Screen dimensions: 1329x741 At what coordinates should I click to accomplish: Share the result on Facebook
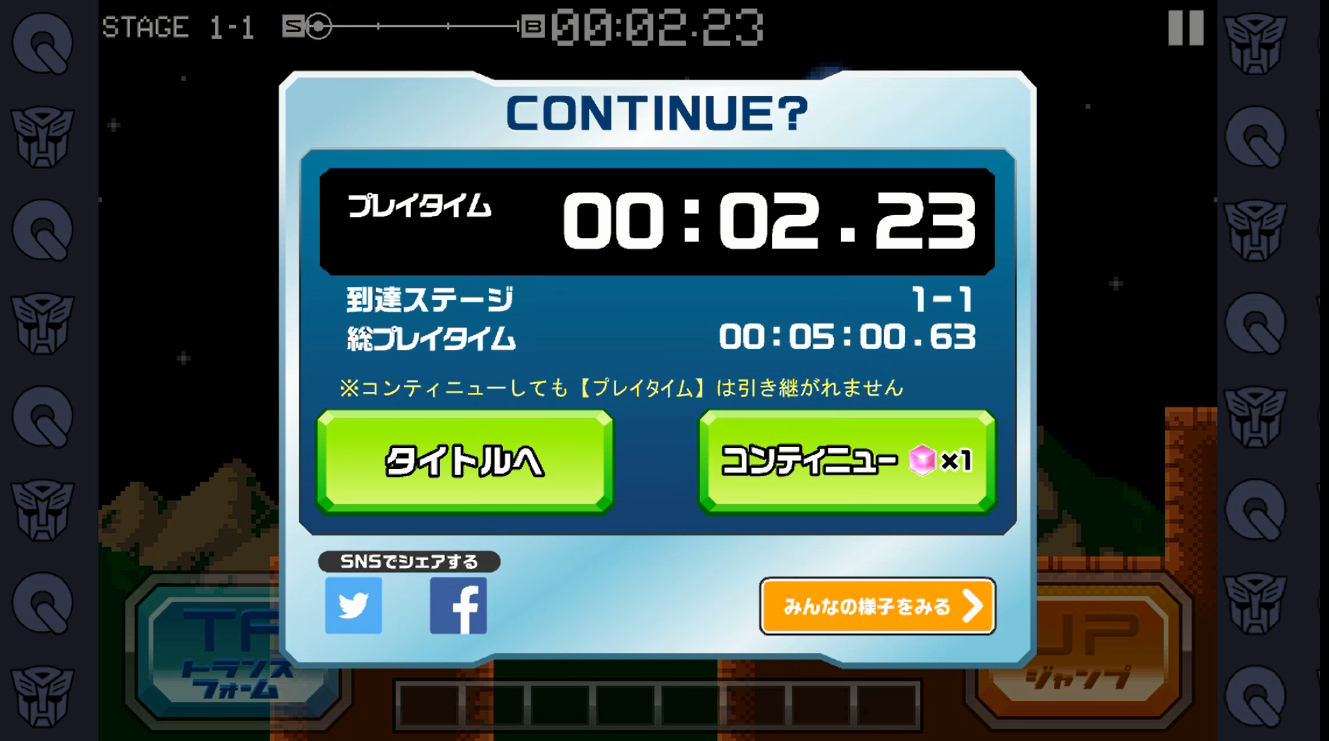click(x=458, y=605)
